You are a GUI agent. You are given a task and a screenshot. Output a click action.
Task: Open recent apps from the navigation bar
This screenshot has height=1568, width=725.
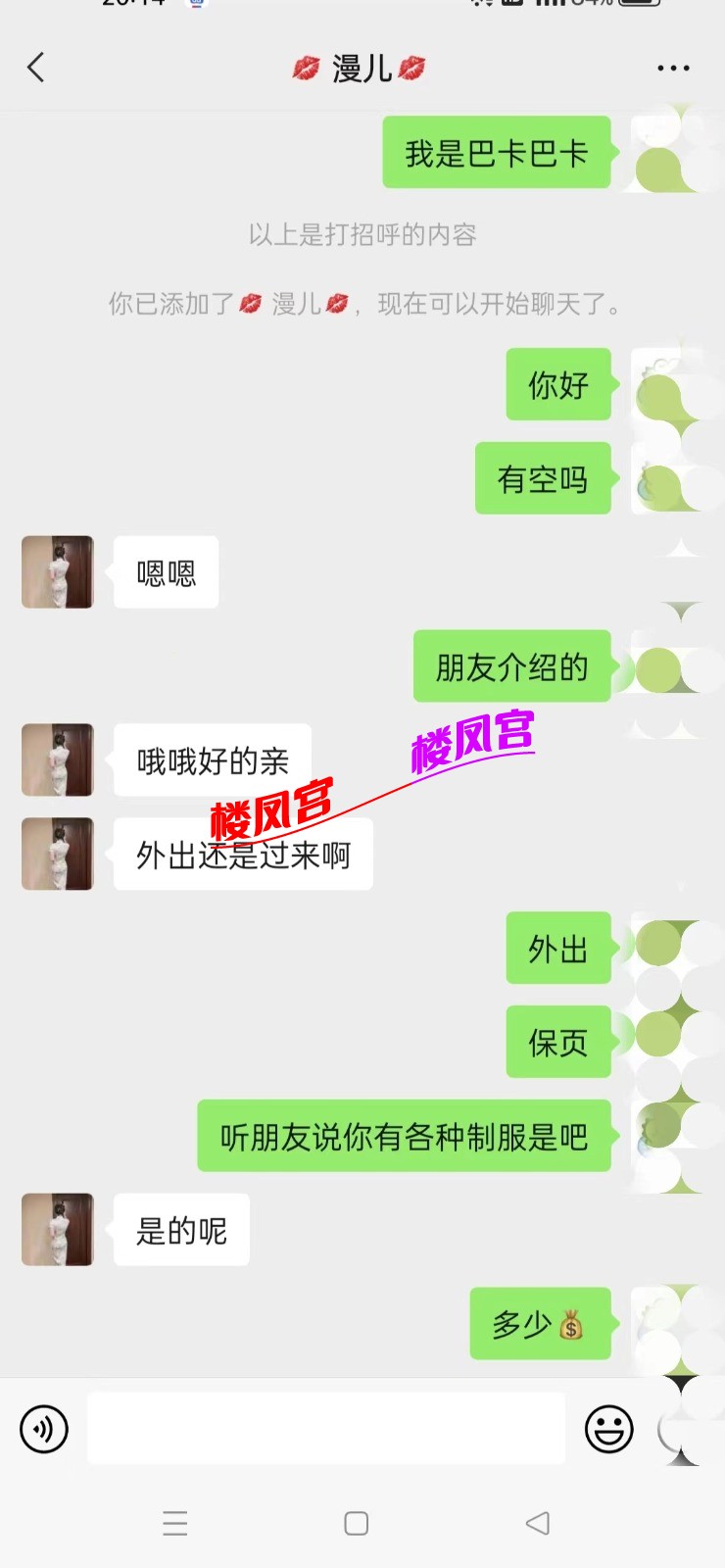[175, 1523]
